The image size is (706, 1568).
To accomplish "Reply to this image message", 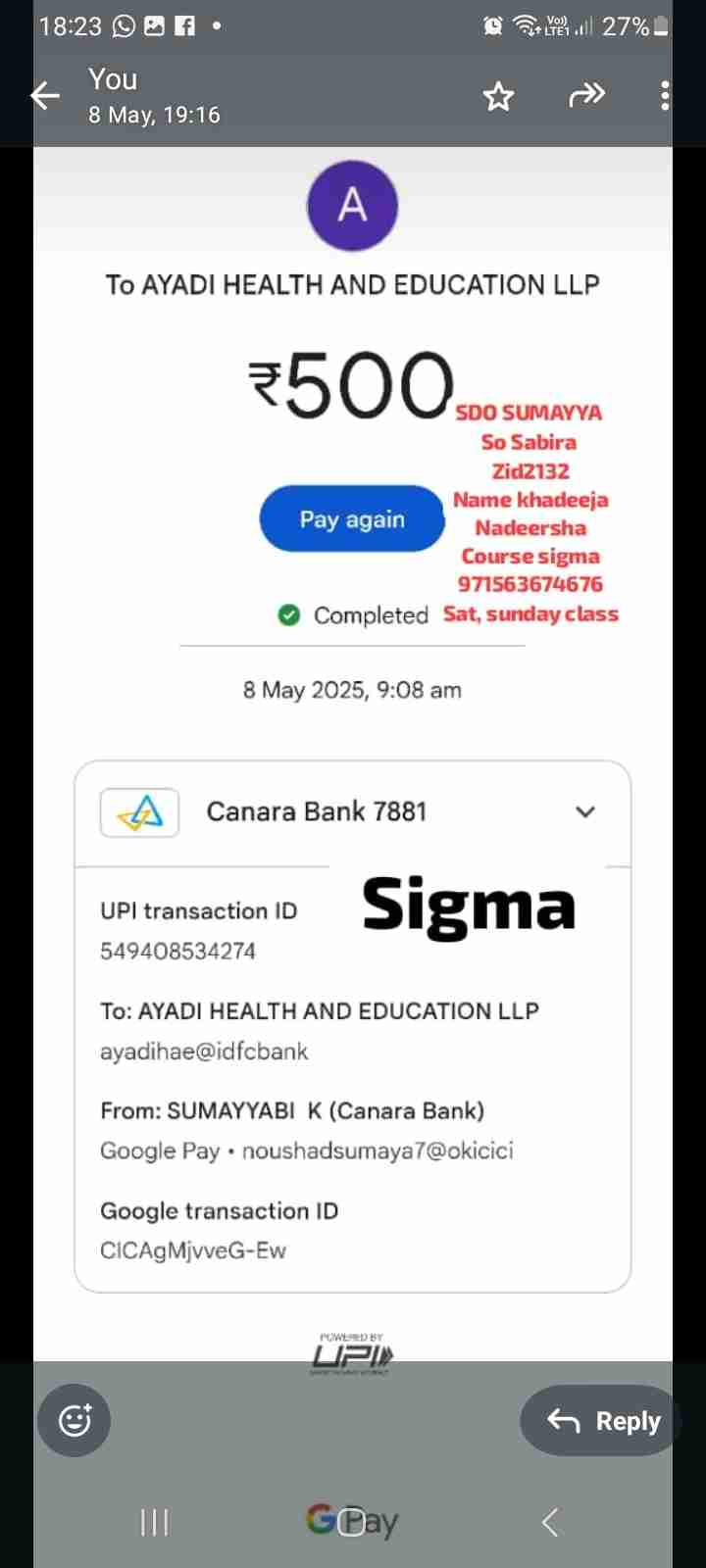I will coord(602,1420).
